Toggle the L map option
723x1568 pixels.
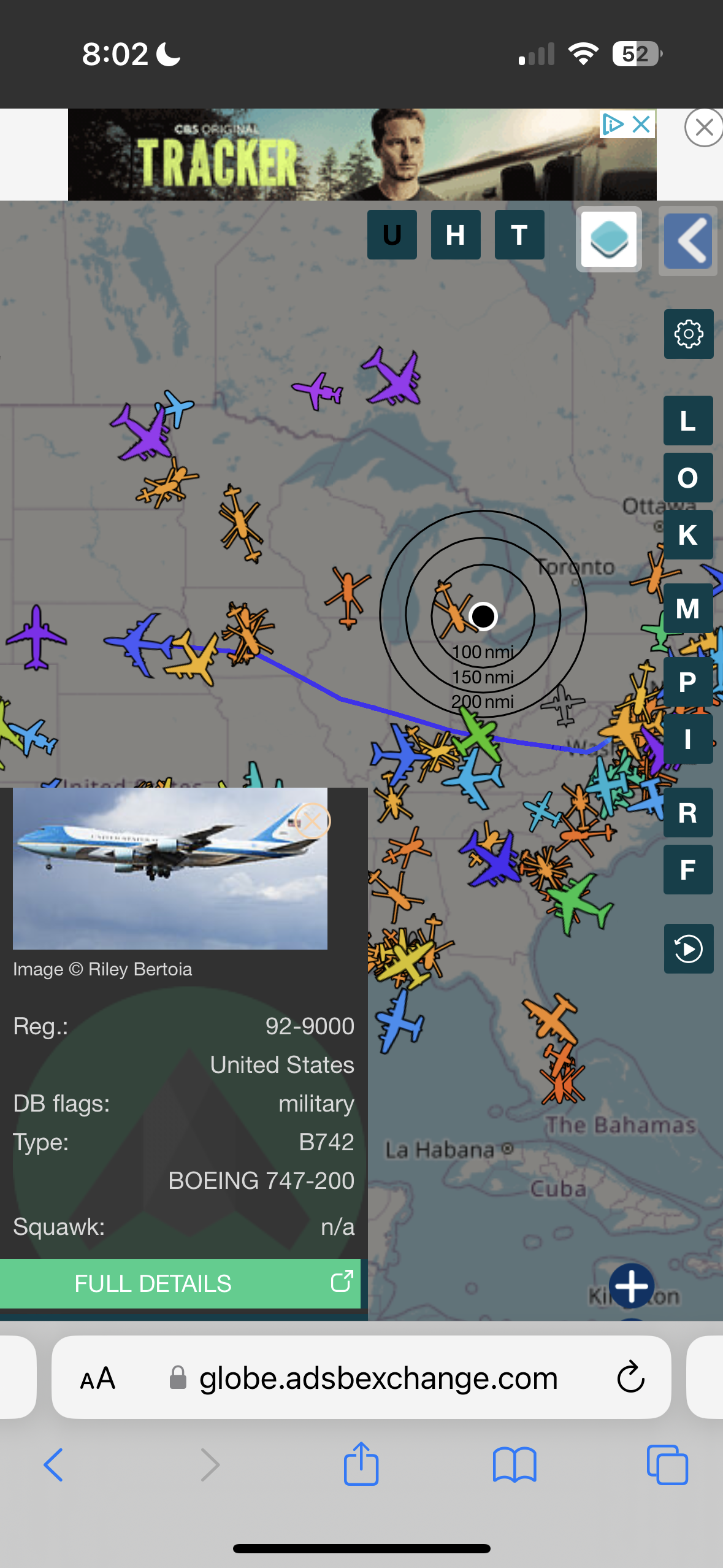tap(688, 421)
